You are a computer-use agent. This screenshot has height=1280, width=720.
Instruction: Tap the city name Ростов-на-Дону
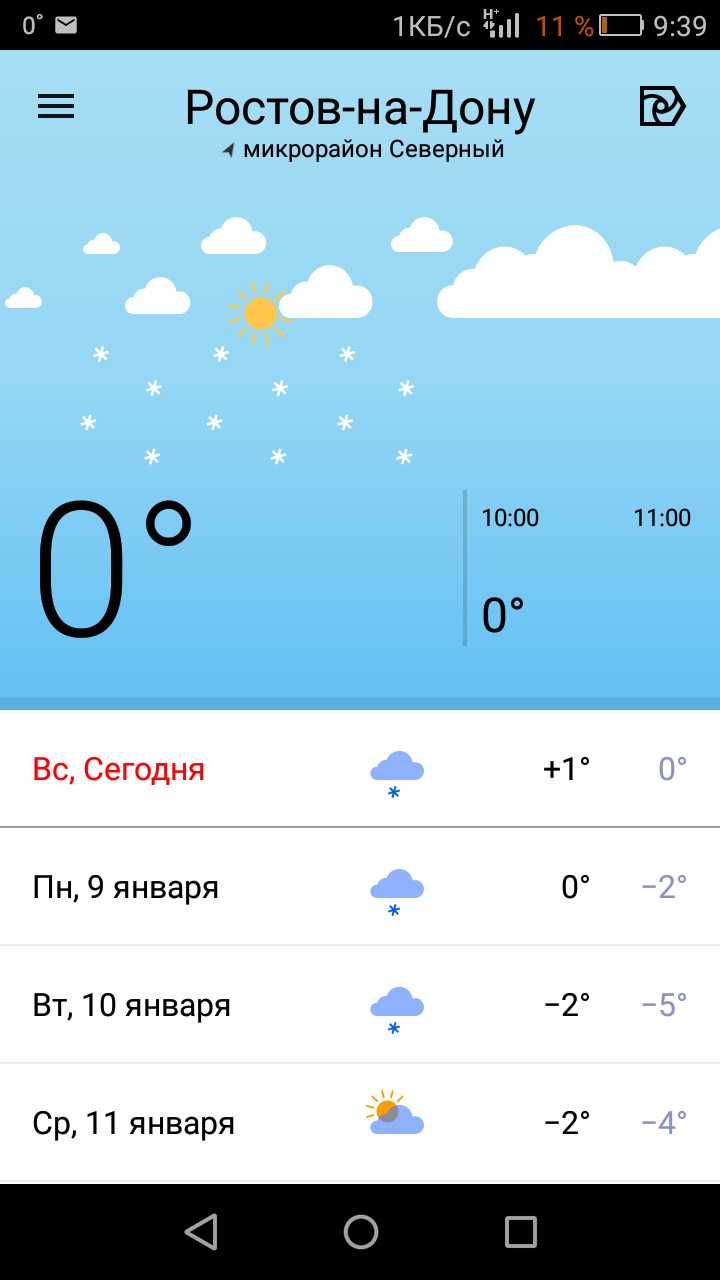(360, 108)
